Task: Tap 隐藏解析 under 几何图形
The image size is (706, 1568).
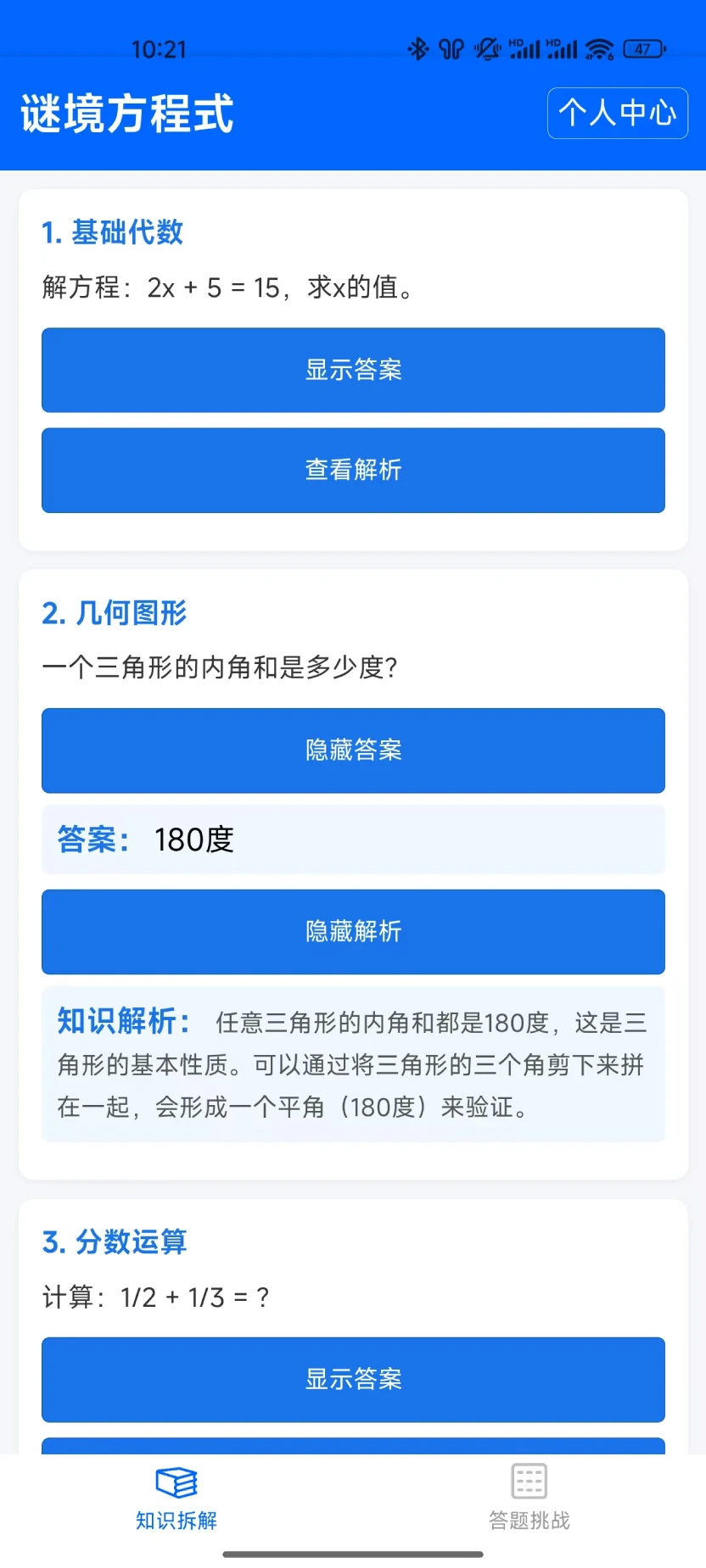Action: click(353, 931)
